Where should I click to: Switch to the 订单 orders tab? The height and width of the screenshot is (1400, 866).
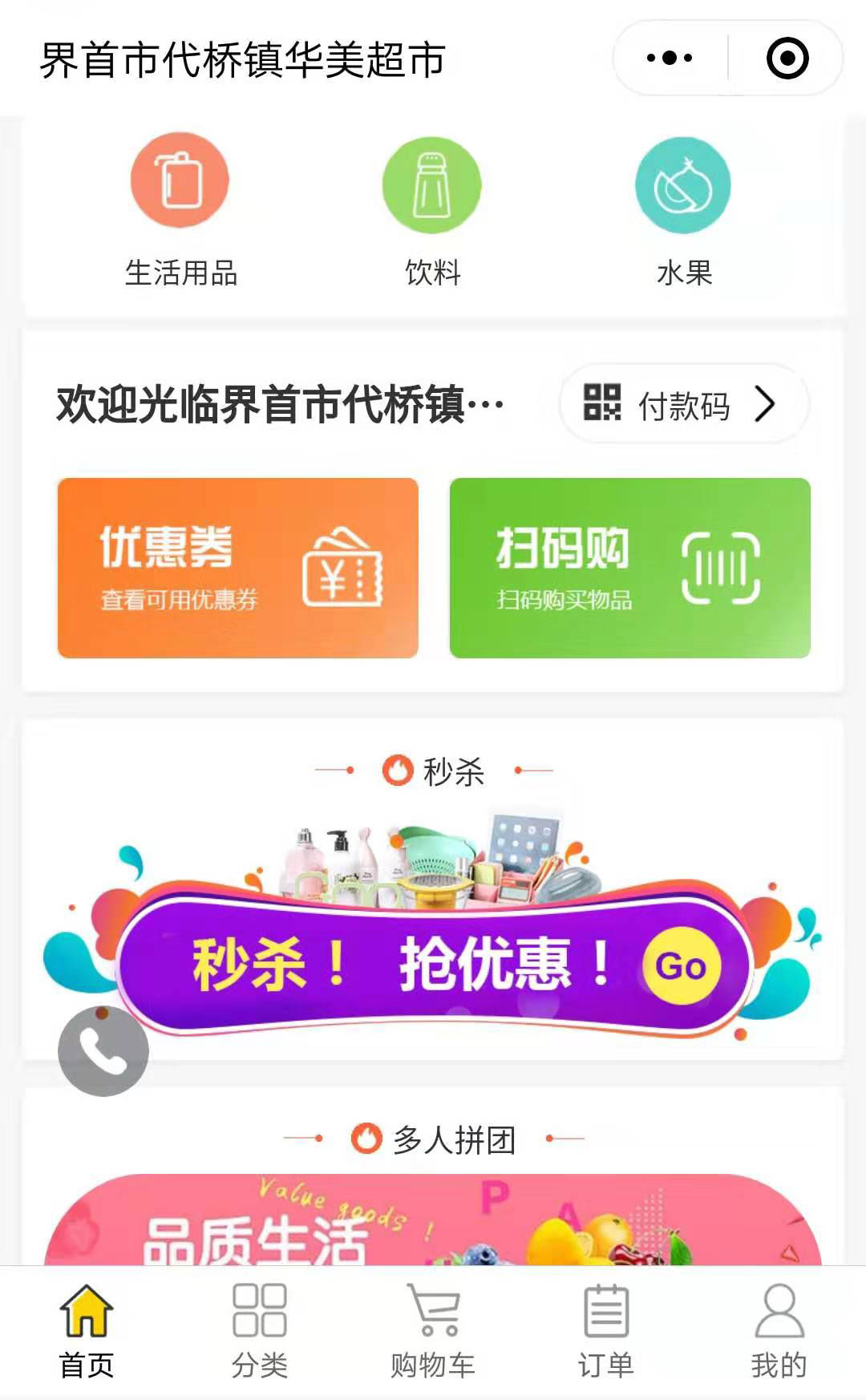(606, 1331)
